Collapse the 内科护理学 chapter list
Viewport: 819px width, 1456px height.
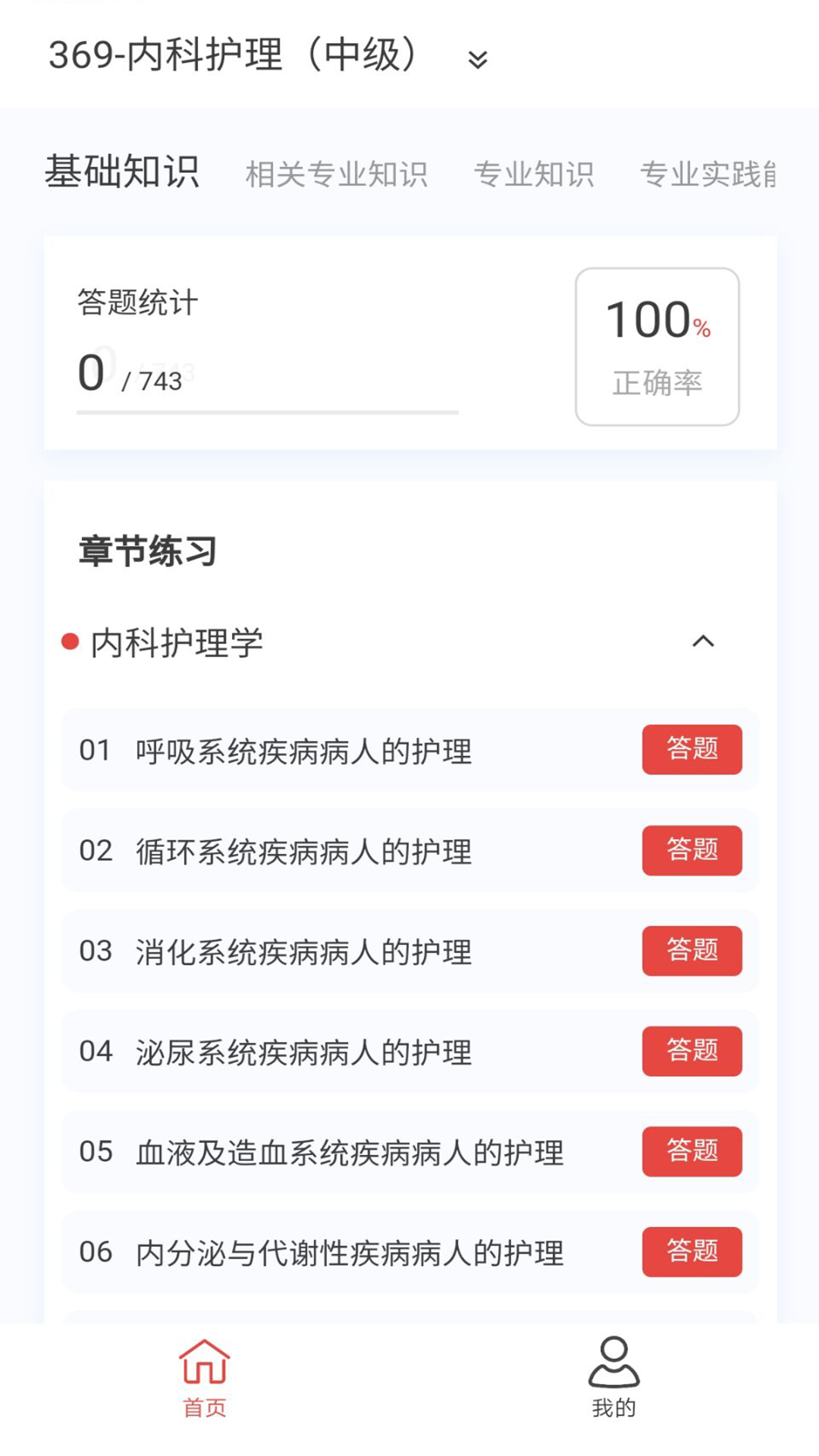point(704,642)
